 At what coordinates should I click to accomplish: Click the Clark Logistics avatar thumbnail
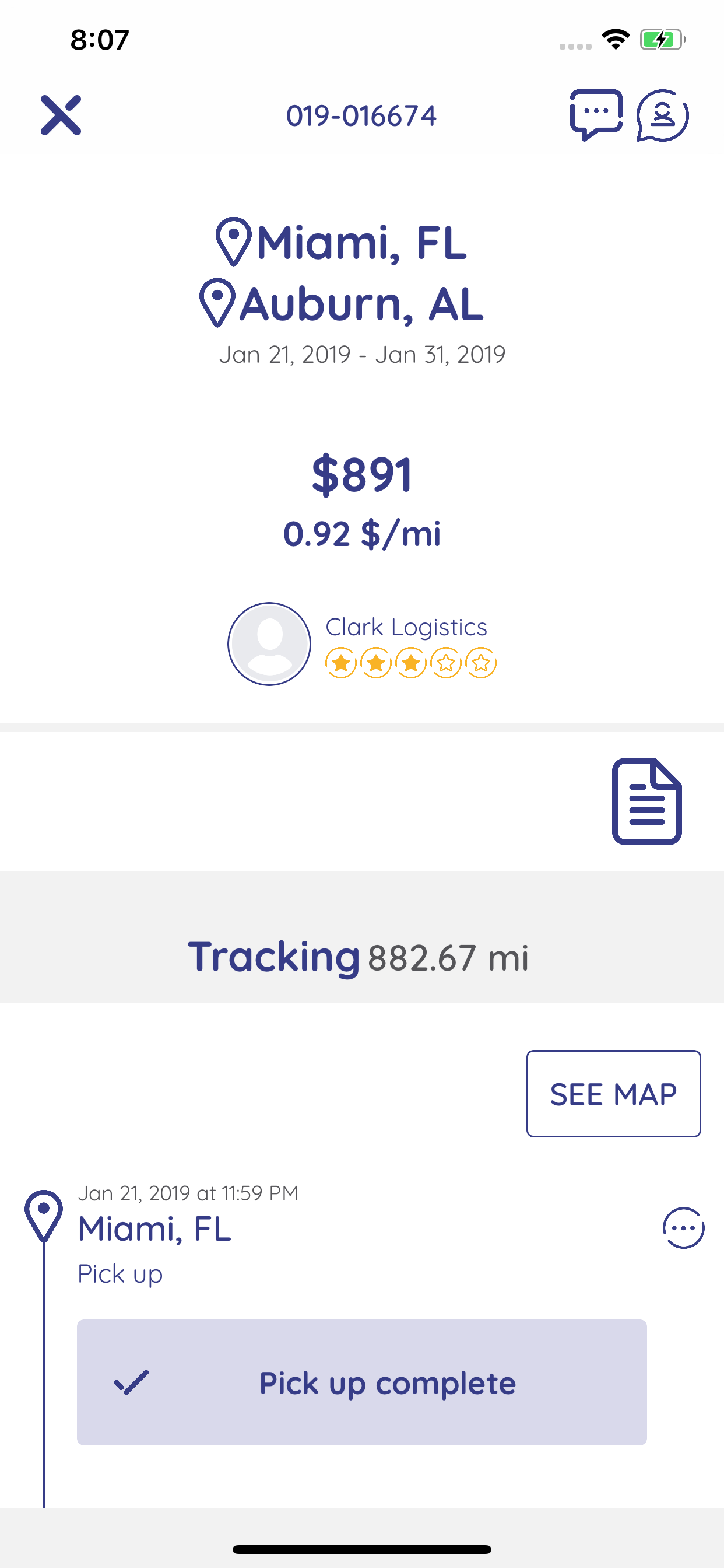(268, 643)
